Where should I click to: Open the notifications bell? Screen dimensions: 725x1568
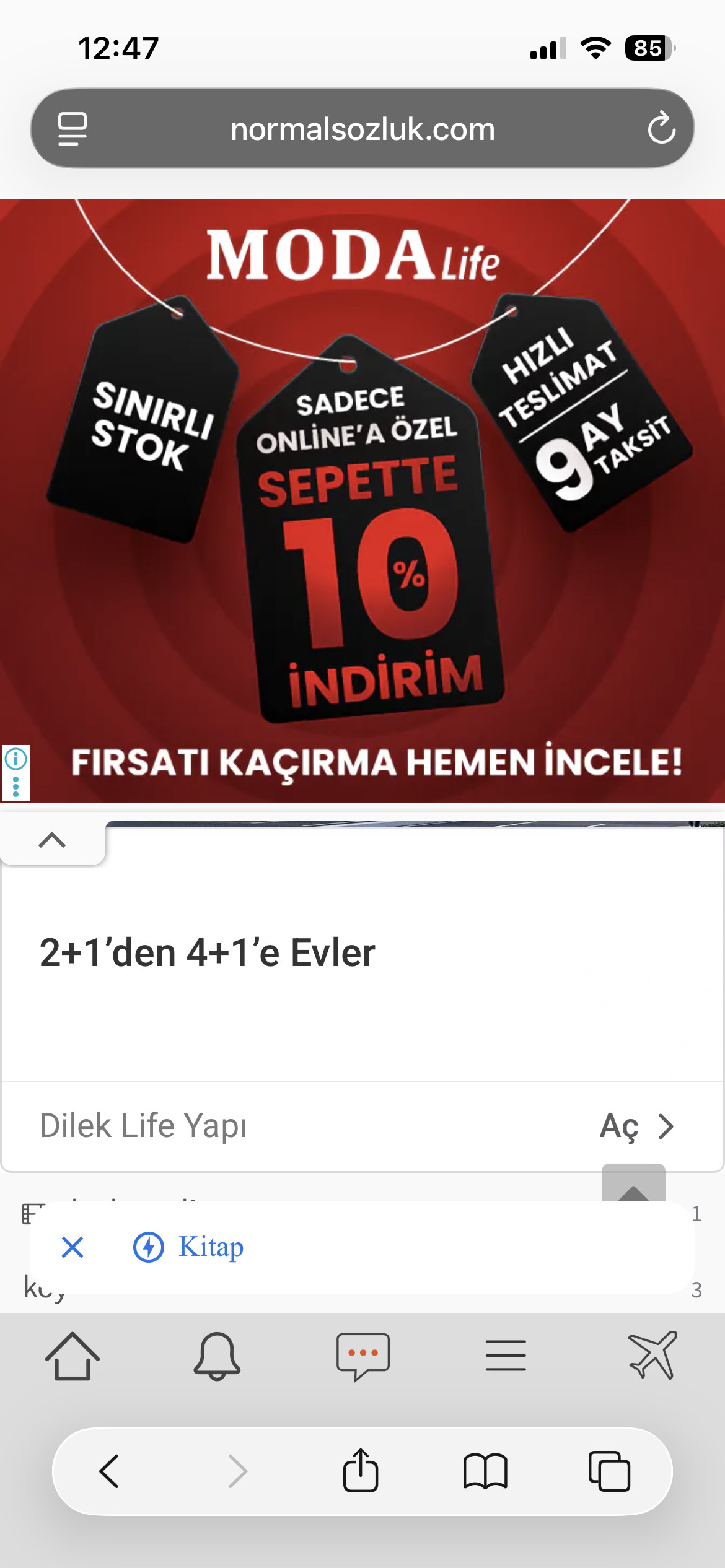[x=217, y=1356]
